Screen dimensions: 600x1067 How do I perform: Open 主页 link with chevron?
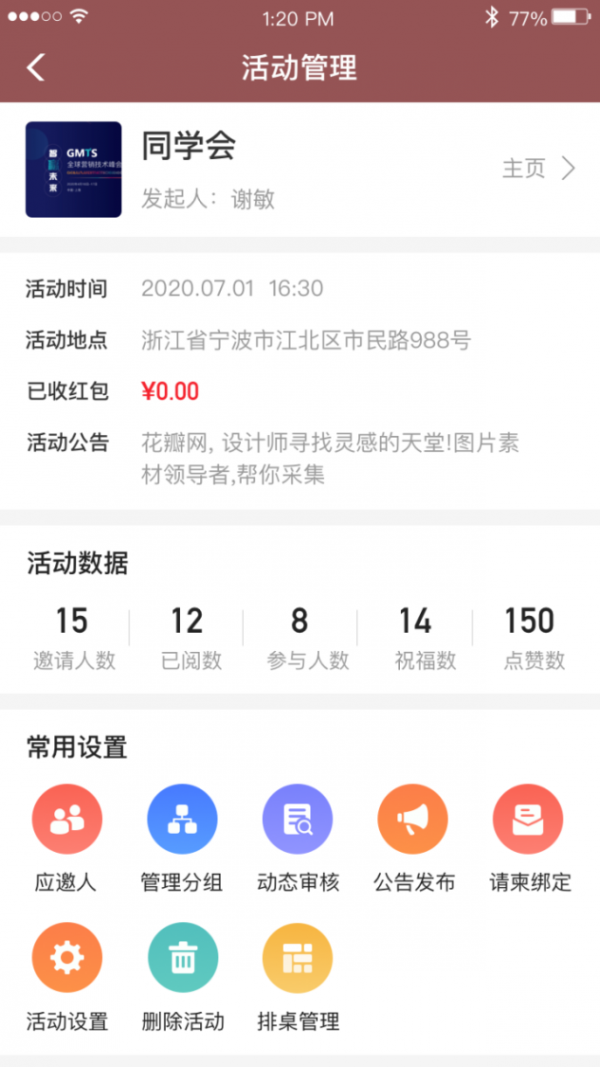click(x=539, y=168)
